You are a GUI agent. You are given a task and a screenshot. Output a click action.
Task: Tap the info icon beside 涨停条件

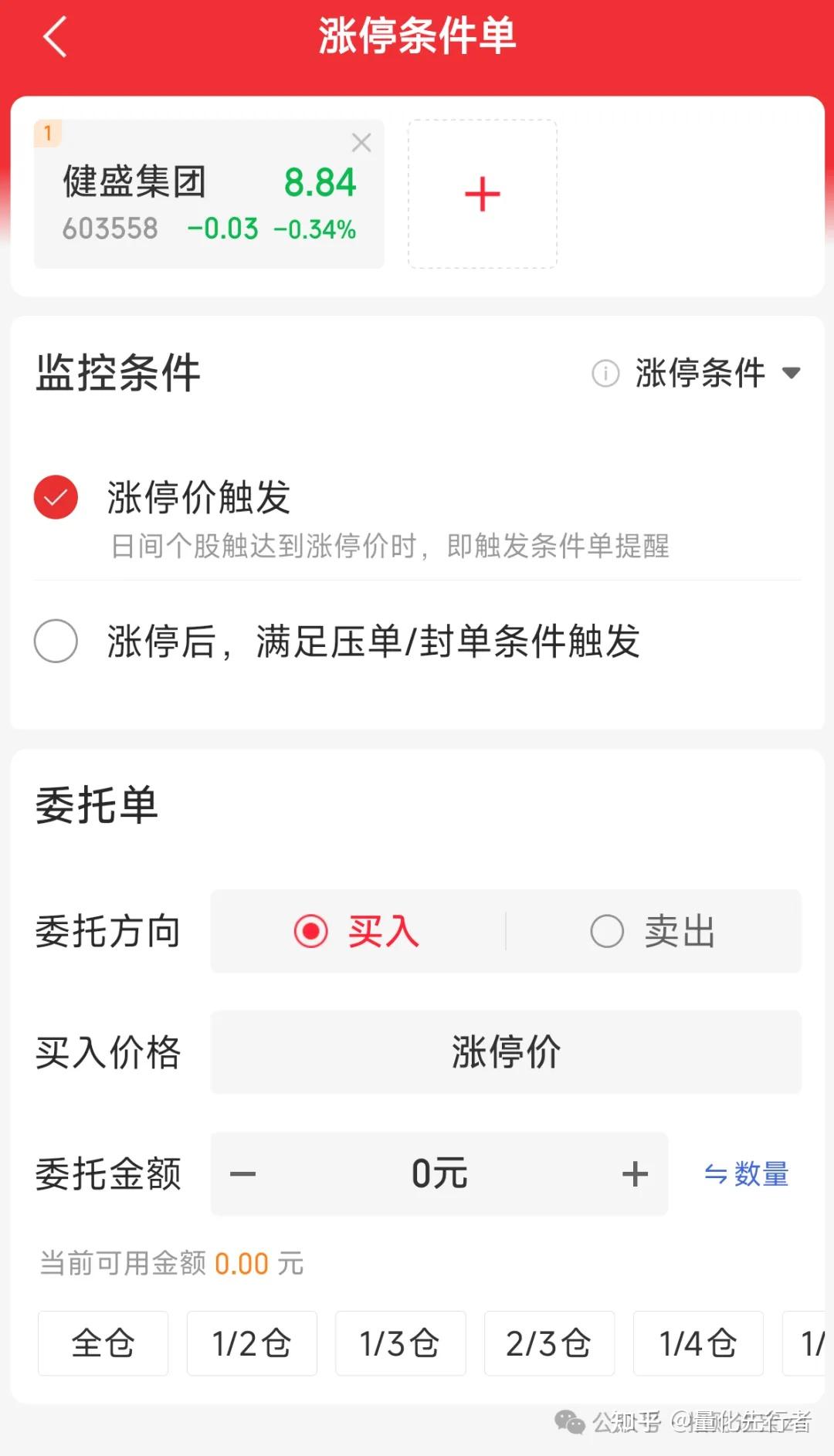pos(606,373)
